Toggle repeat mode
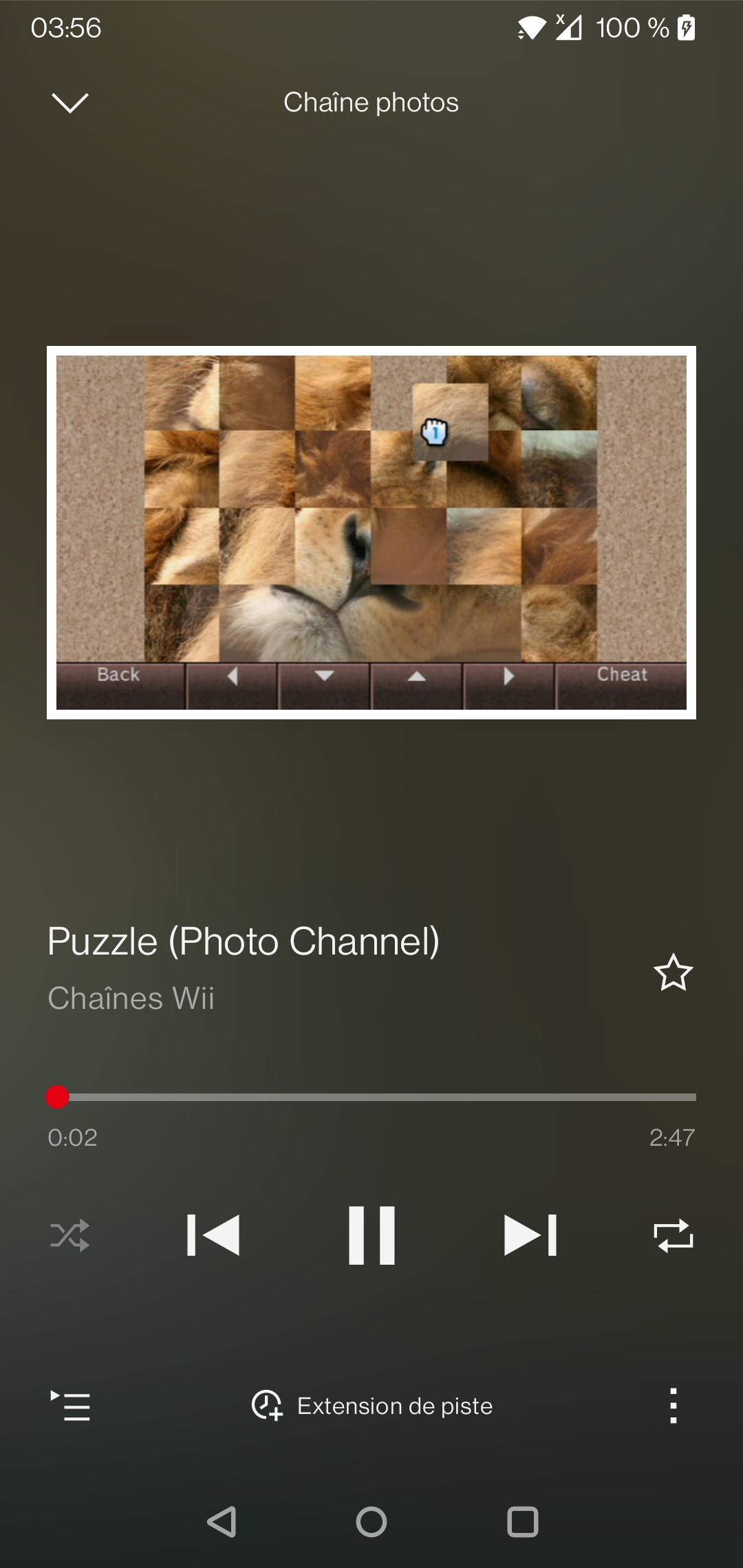The image size is (743, 1568). point(673,1235)
